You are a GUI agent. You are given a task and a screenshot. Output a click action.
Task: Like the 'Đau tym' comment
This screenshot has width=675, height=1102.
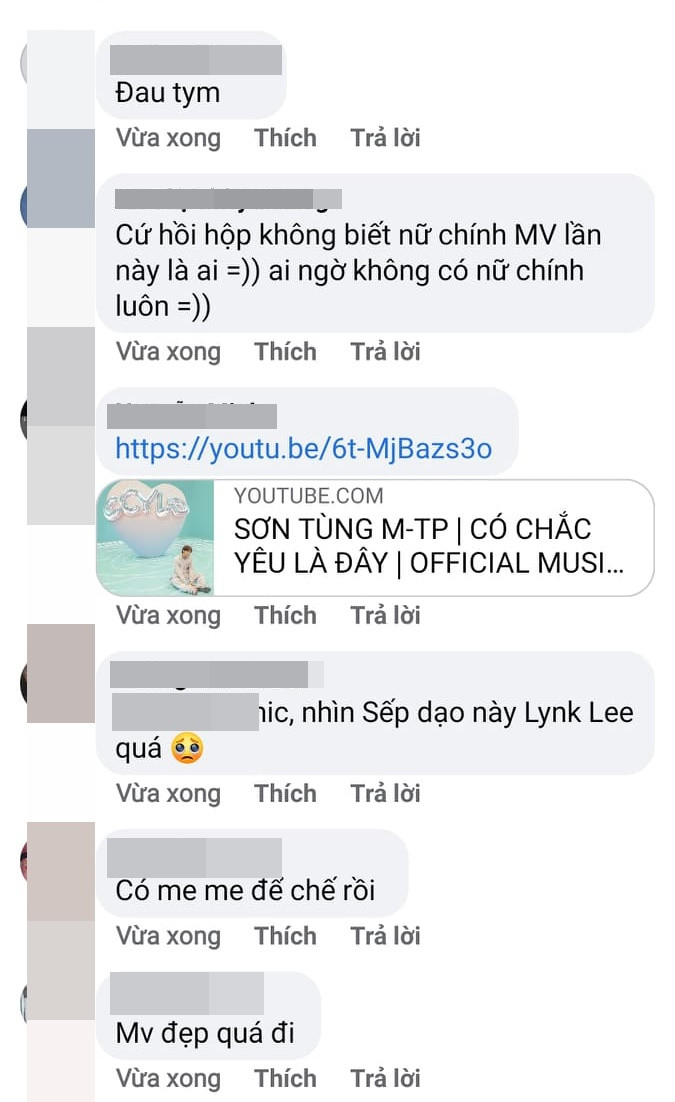285,138
